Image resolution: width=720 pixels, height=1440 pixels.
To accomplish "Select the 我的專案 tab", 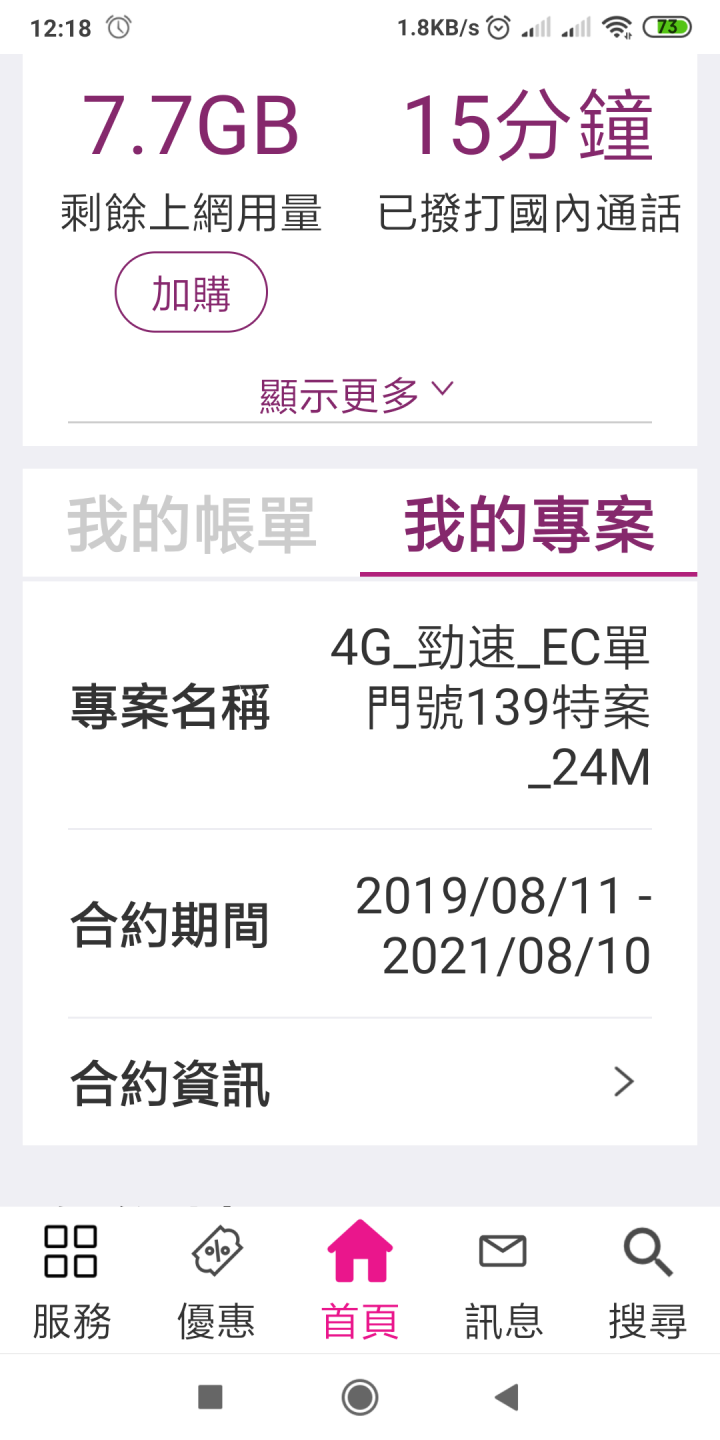I will [528, 527].
